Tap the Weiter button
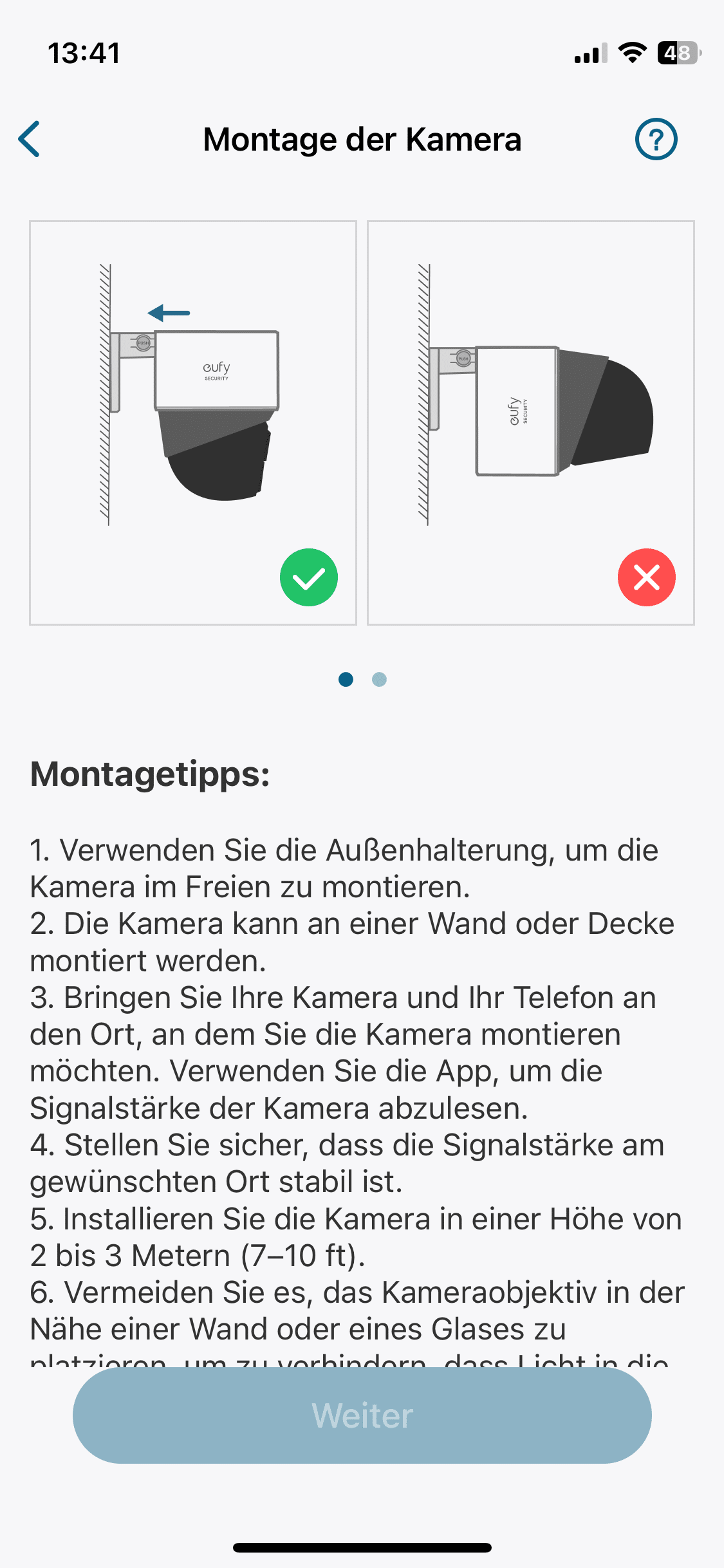Viewport: 724px width, 1568px height. pyautogui.click(x=362, y=1415)
